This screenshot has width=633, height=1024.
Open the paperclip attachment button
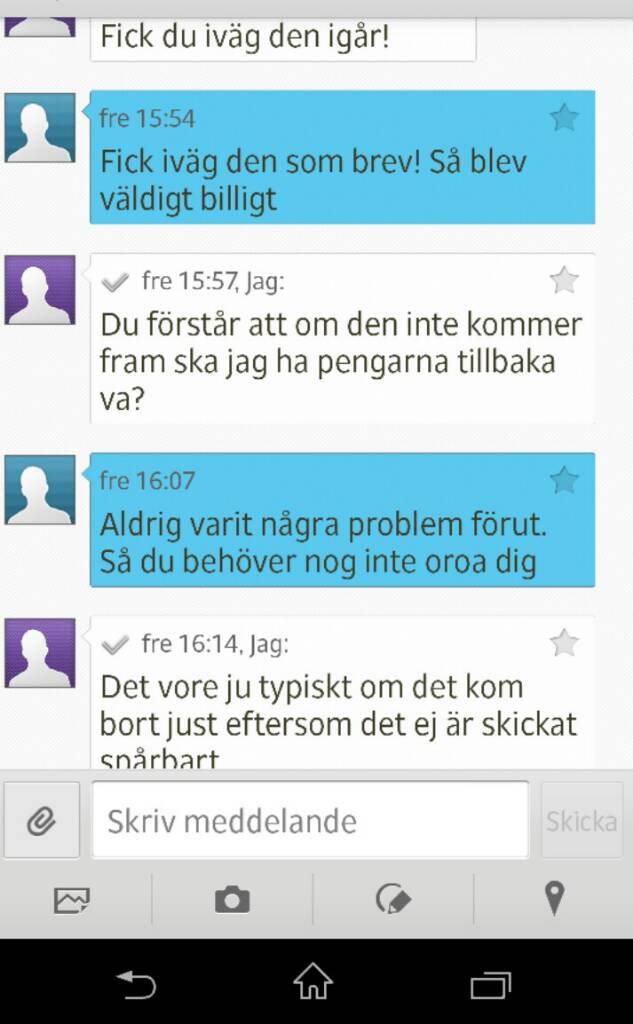click(41, 821)
